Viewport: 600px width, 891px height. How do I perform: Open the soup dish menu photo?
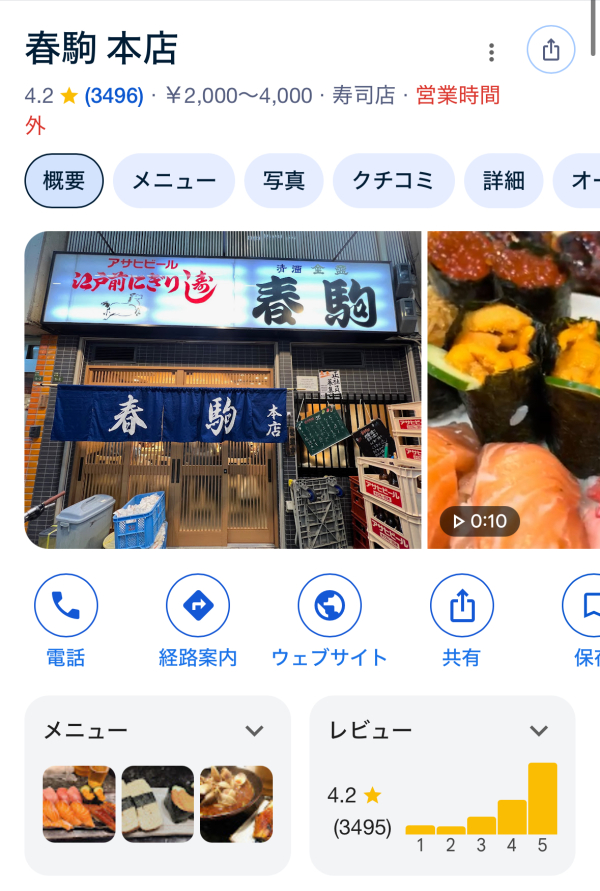pos(236,804)
